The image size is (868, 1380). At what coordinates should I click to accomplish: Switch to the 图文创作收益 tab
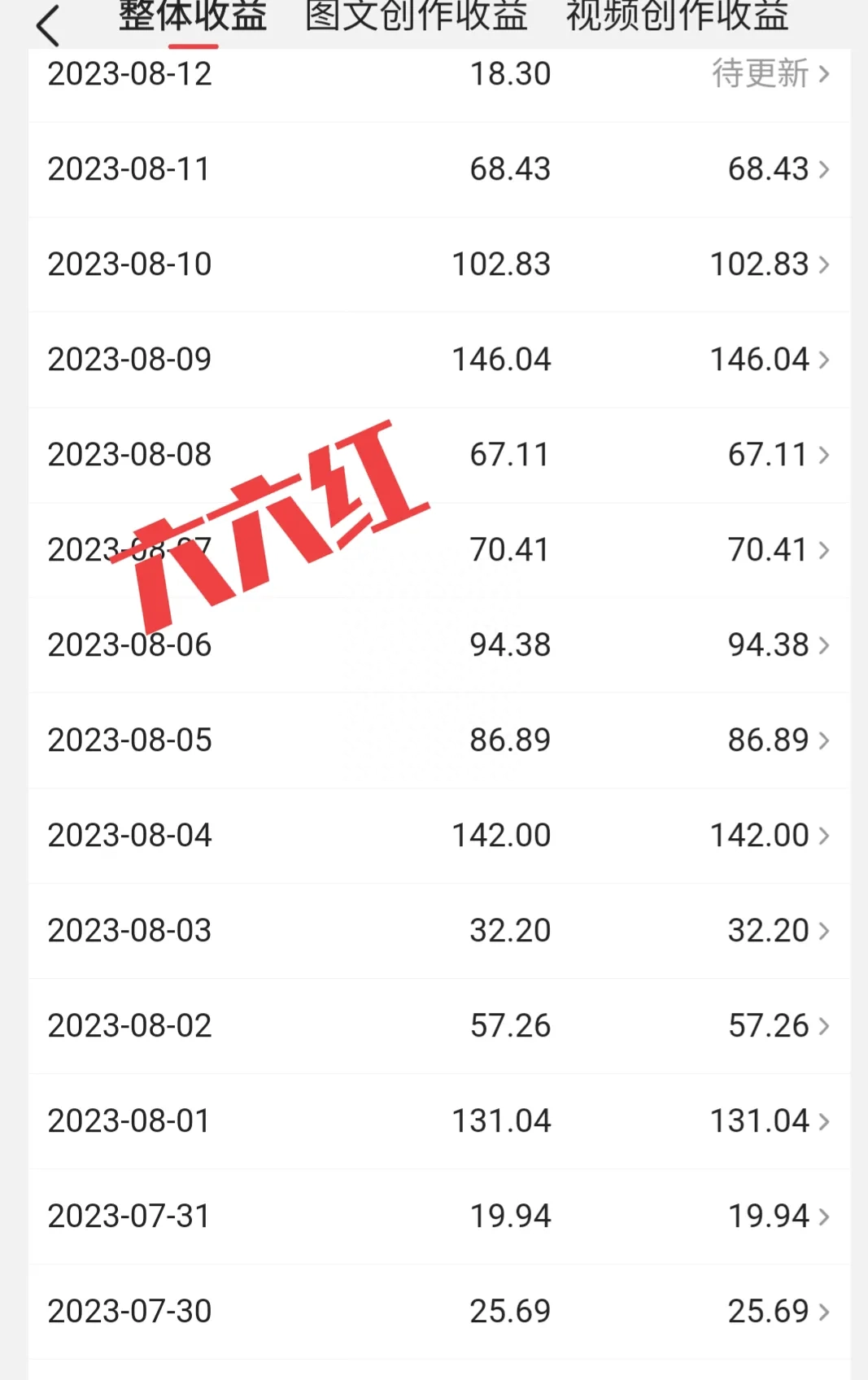tap(416, 16)
